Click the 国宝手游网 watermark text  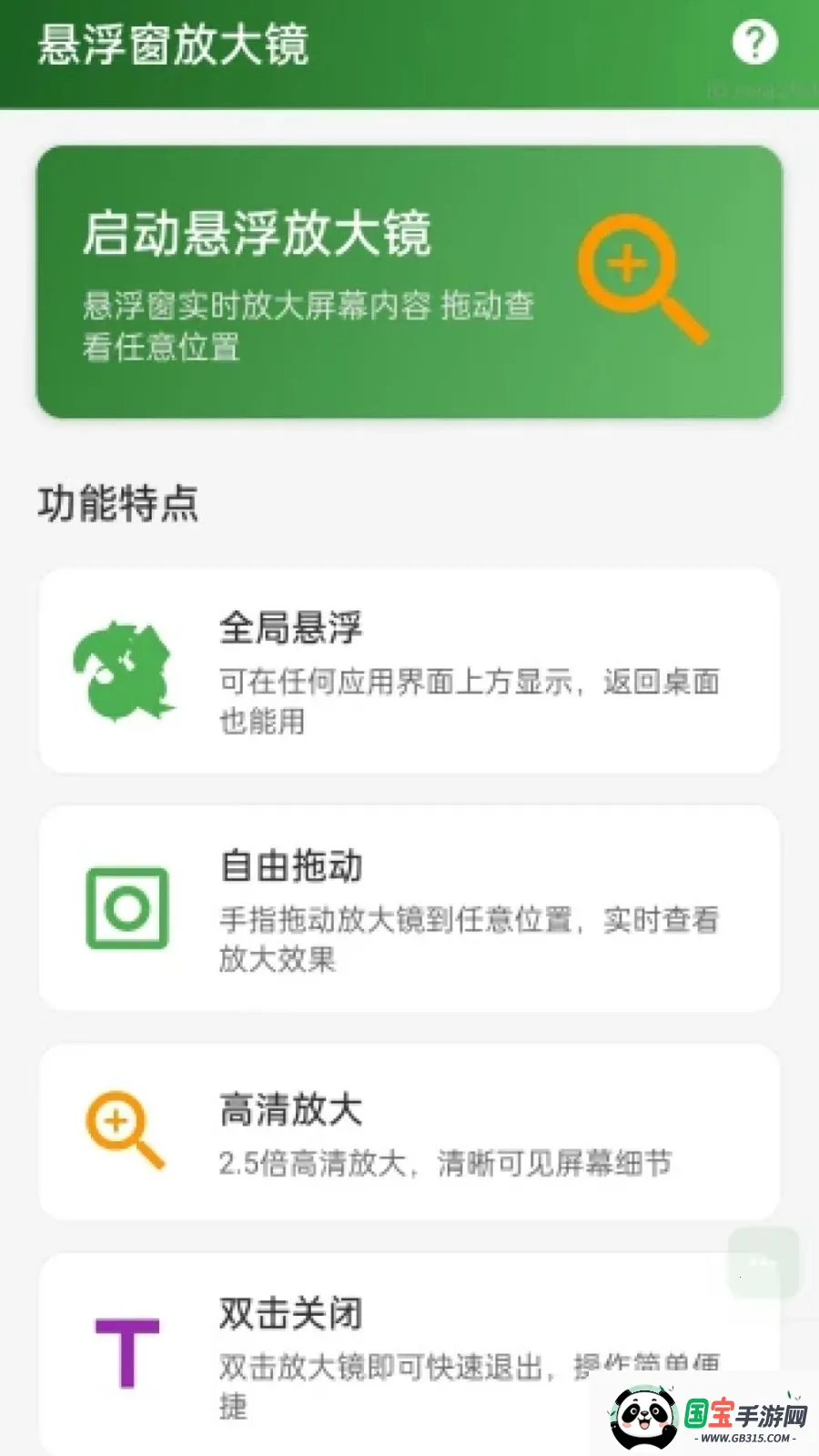pyautogui.click(x=746, y=1410)
